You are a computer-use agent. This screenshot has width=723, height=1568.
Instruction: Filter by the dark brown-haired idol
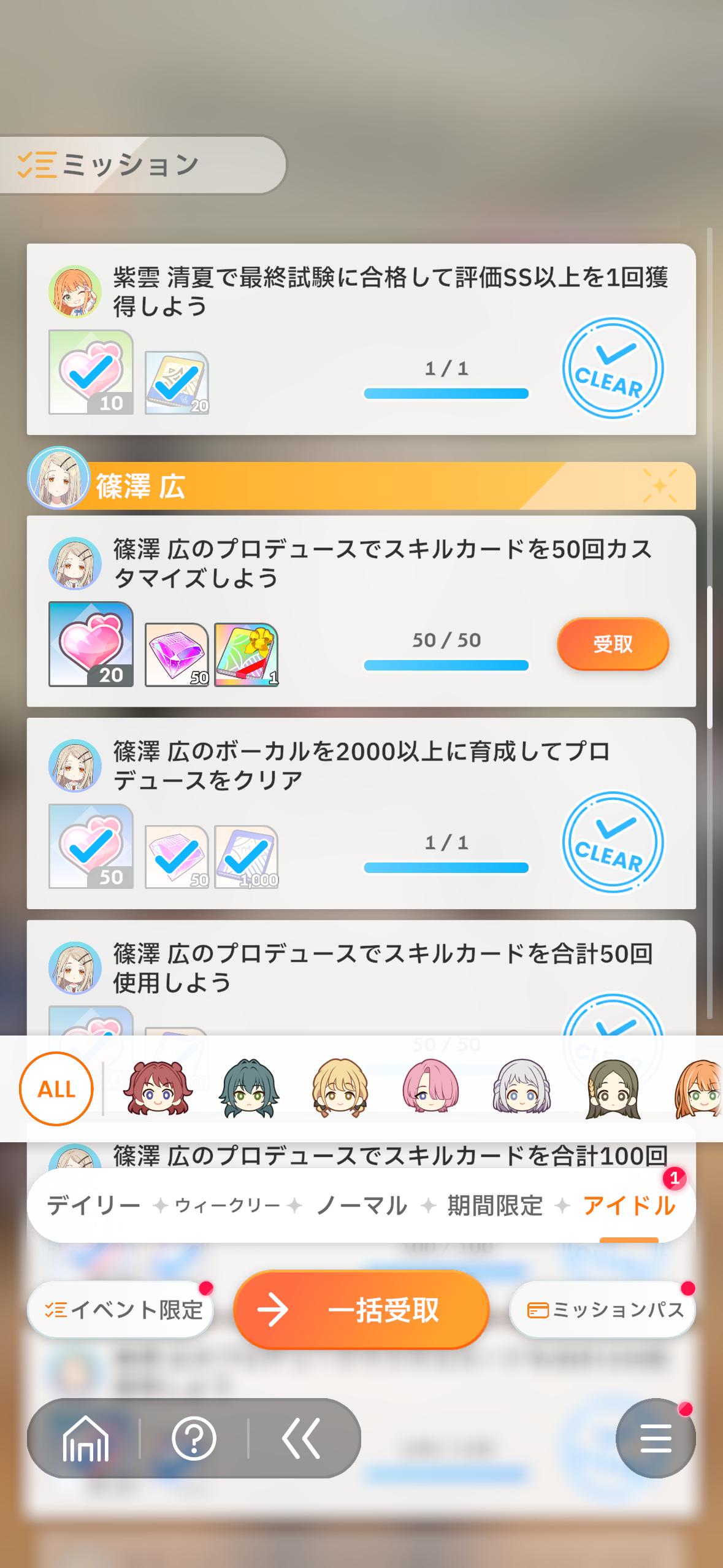click(x=612, y=1089)
